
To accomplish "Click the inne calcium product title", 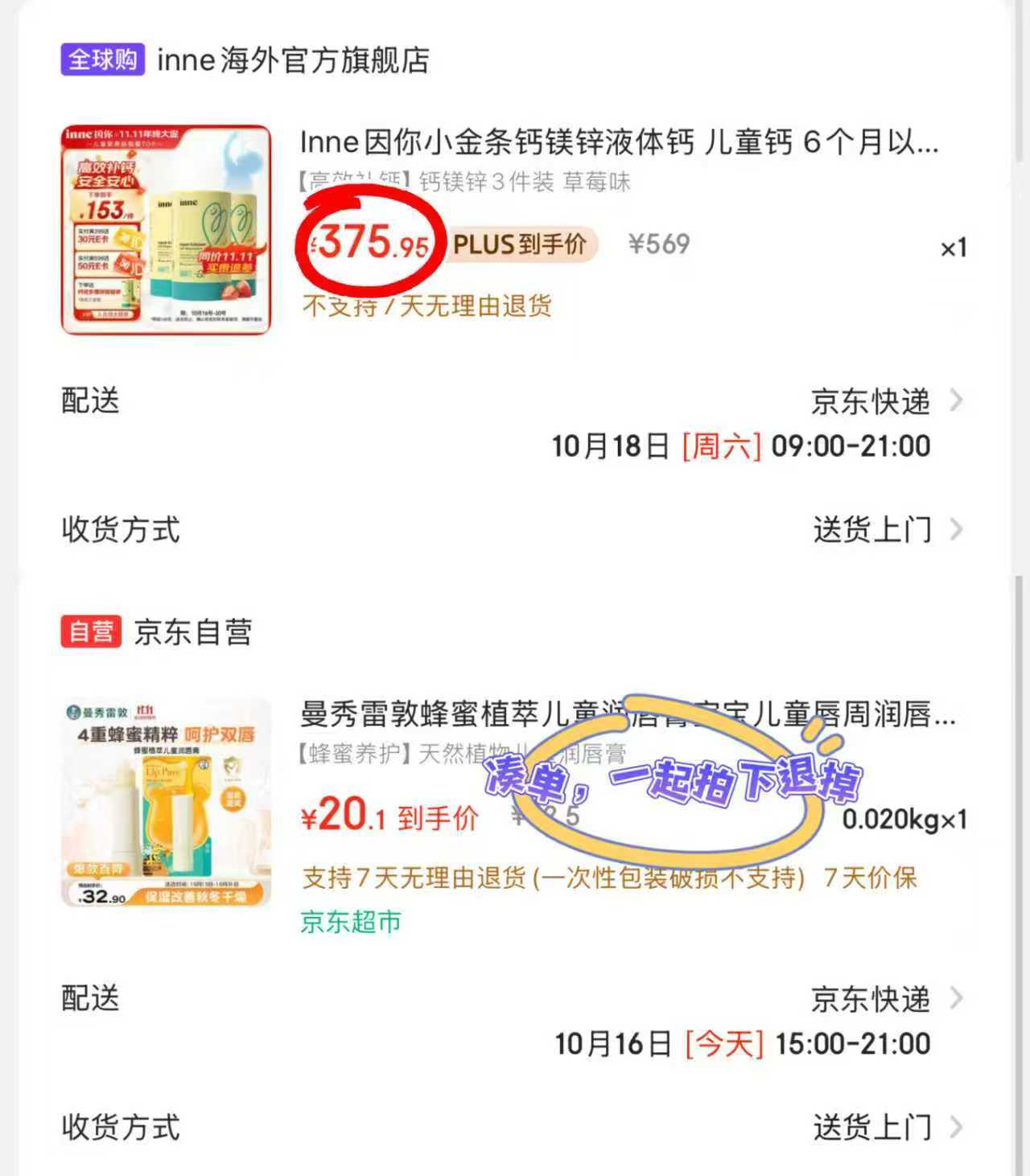I will coord(620,142).
